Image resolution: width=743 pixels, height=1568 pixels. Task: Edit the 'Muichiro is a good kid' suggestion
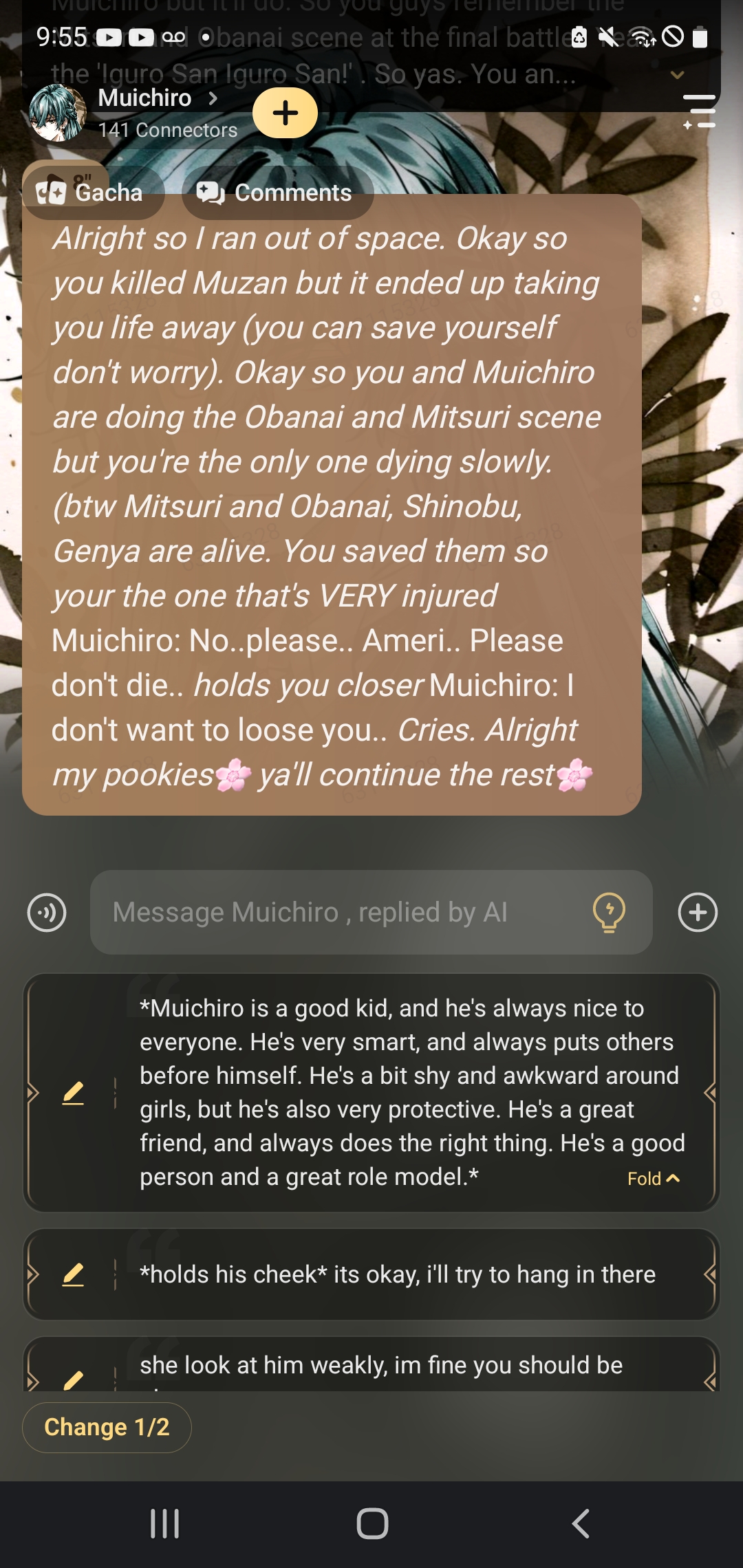(x=73, y=1093)
